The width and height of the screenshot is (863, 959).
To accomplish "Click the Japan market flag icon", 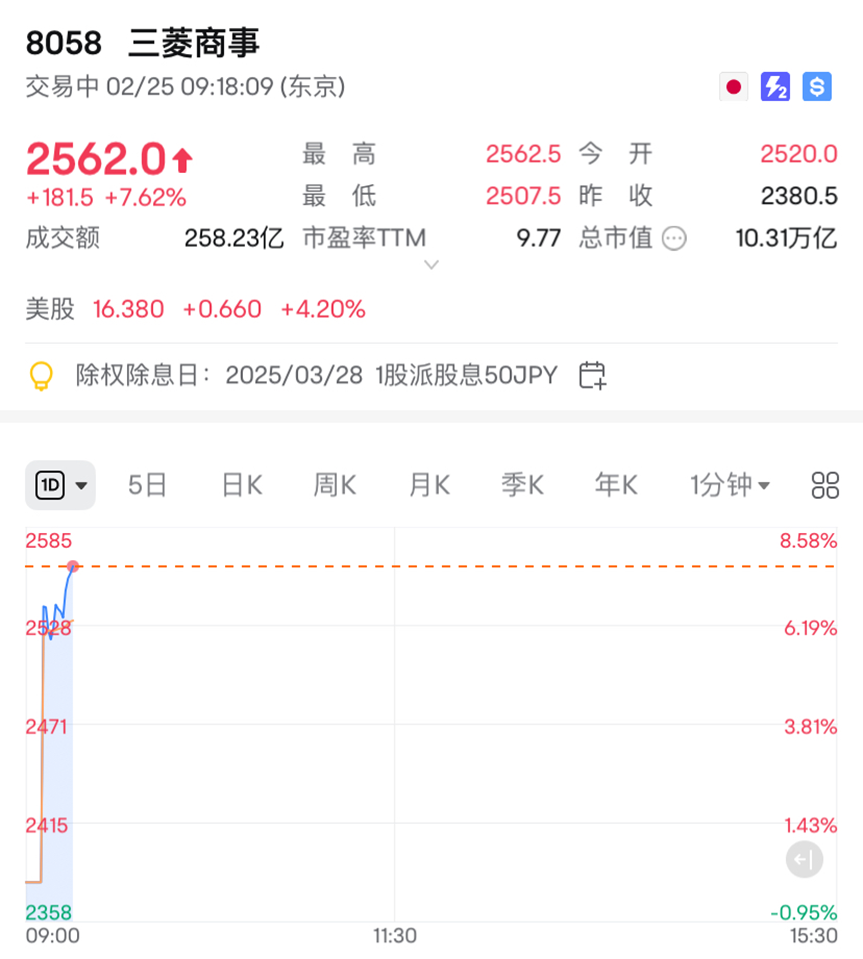I will [734, 87].
